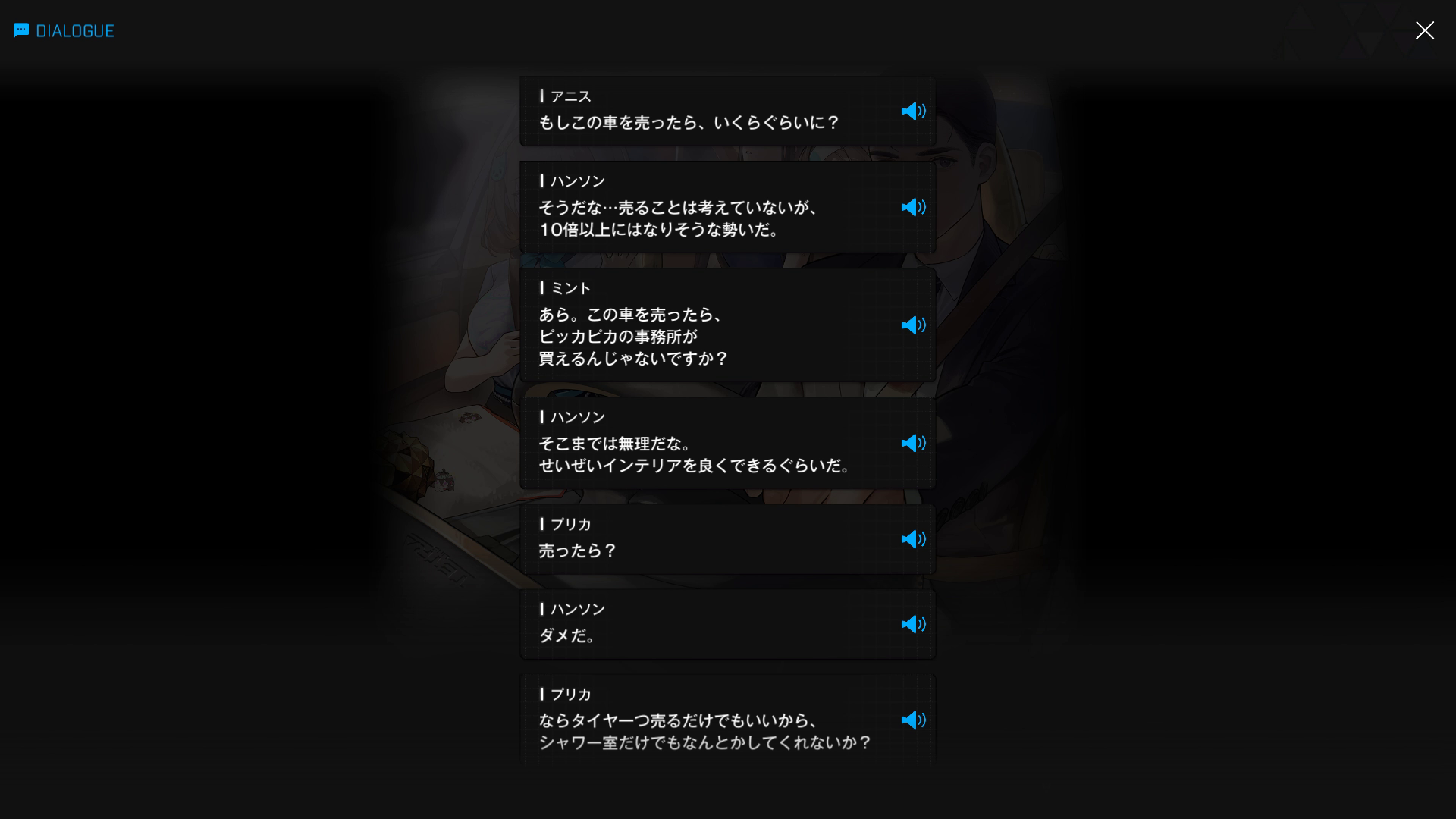Play ハンソン's line ダメだ。
Image resolution: width=1456 pixels, height=819 pixels.
coord(914,624)
